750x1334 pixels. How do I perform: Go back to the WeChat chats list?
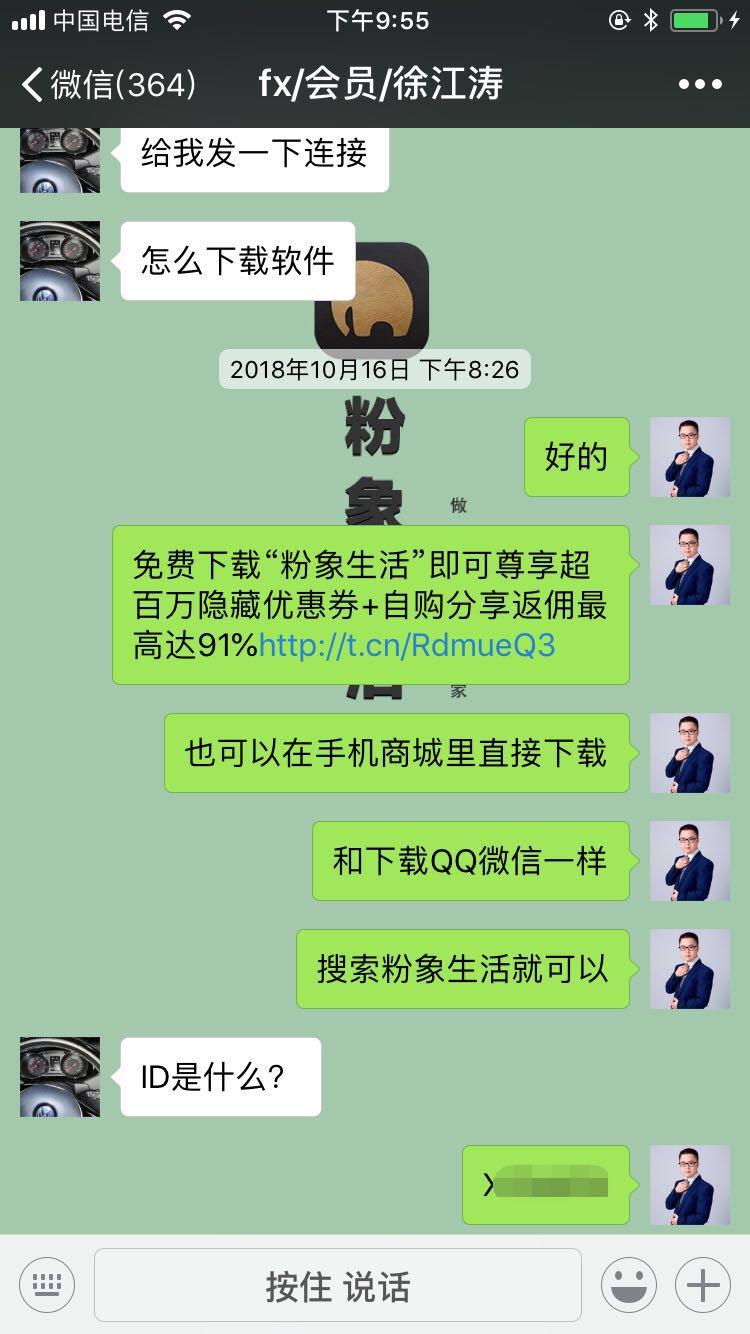[108, 84]
